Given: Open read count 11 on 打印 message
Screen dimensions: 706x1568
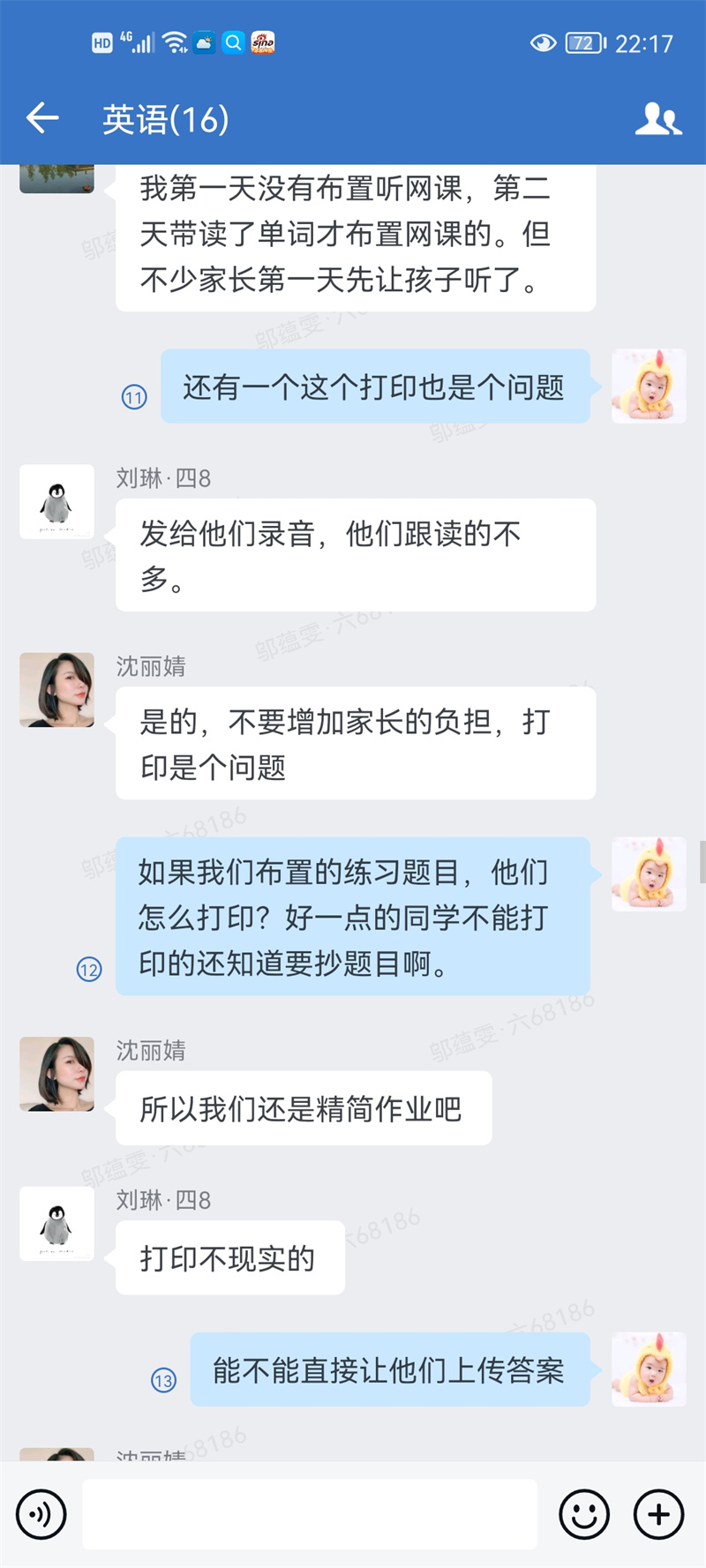Looking at the screenshot, I should (134, 397).
